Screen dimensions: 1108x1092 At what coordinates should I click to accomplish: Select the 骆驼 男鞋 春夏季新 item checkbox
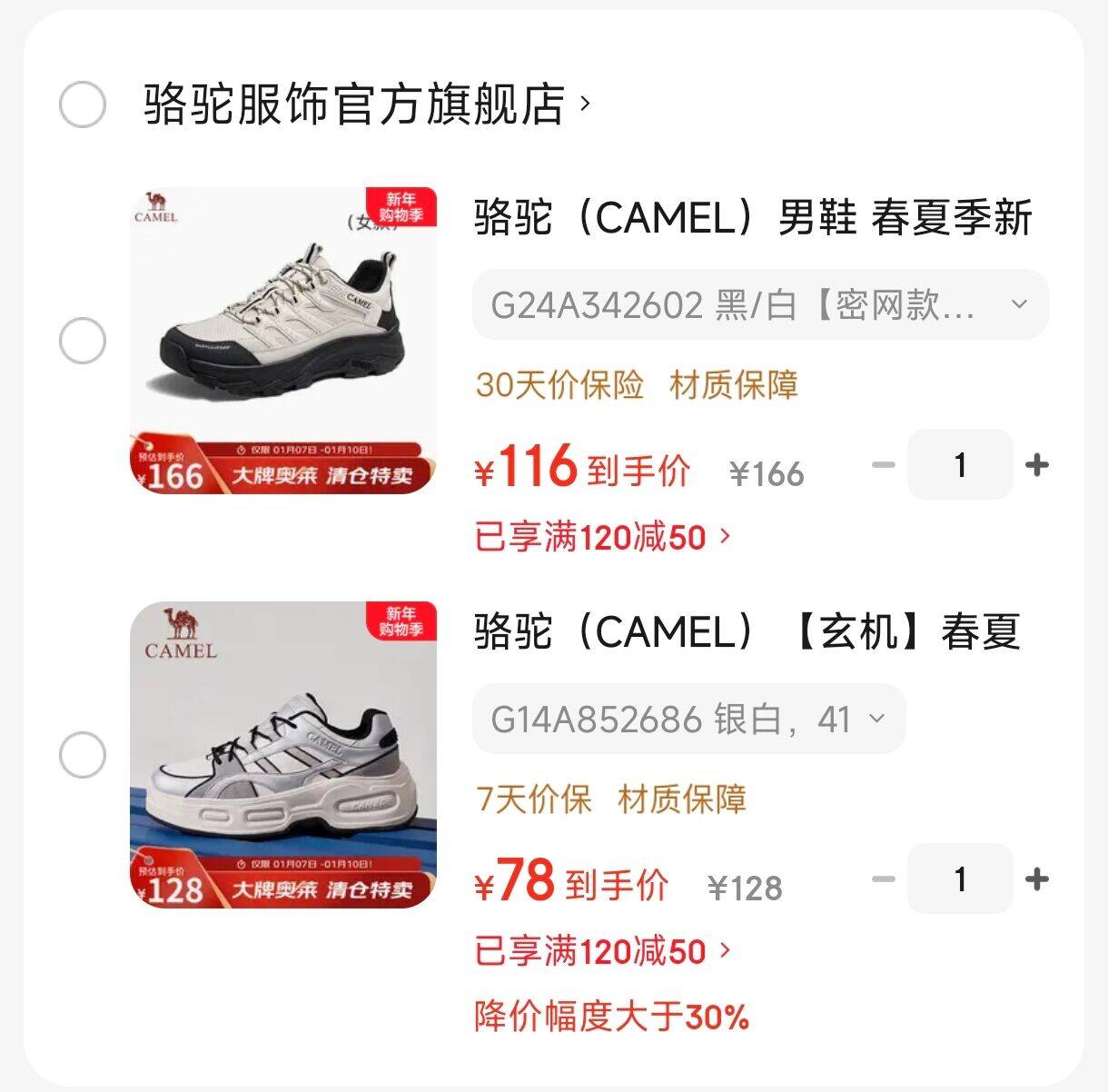83,342
